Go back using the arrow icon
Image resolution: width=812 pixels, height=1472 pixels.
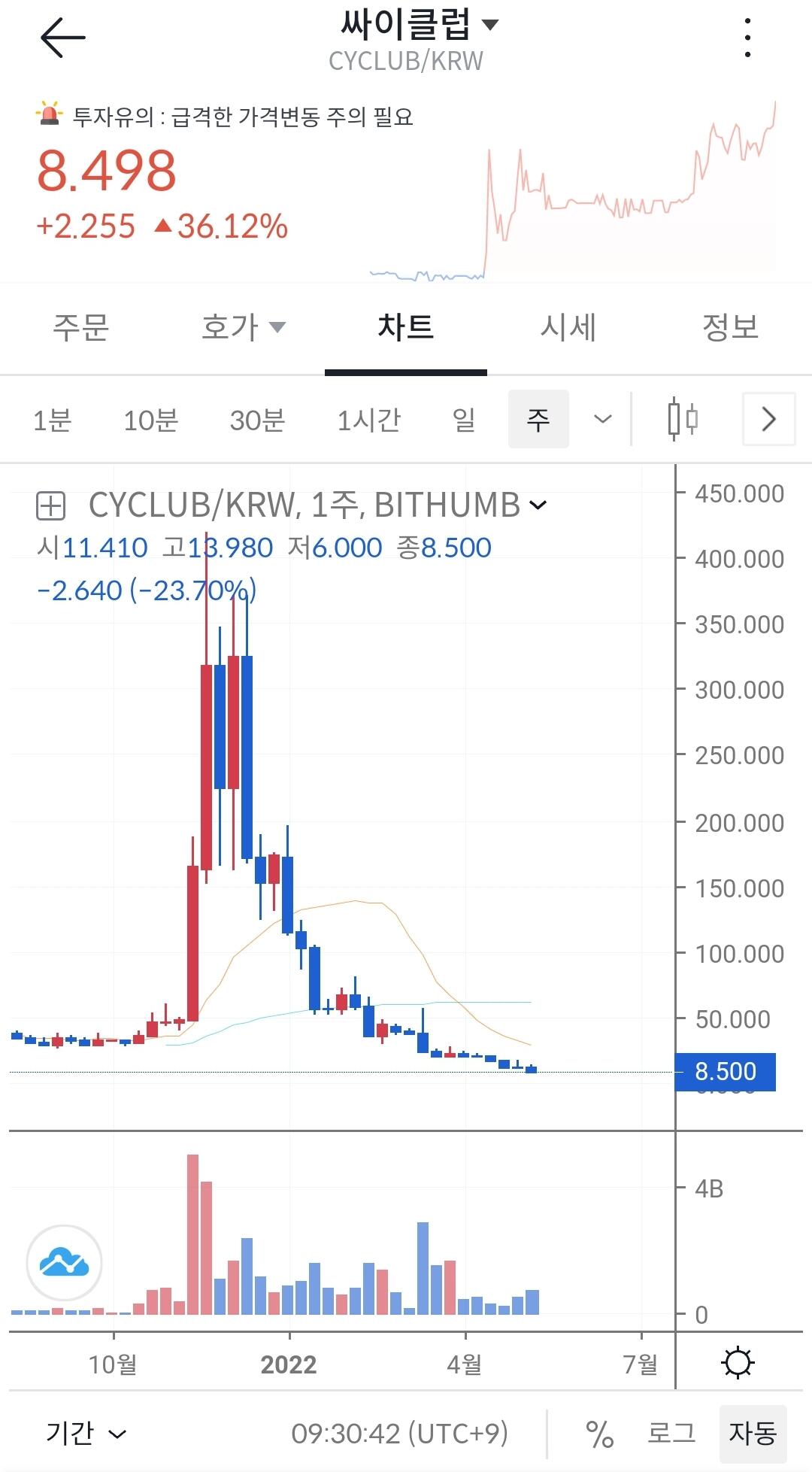pyautogui.click(x=63, y=38)
